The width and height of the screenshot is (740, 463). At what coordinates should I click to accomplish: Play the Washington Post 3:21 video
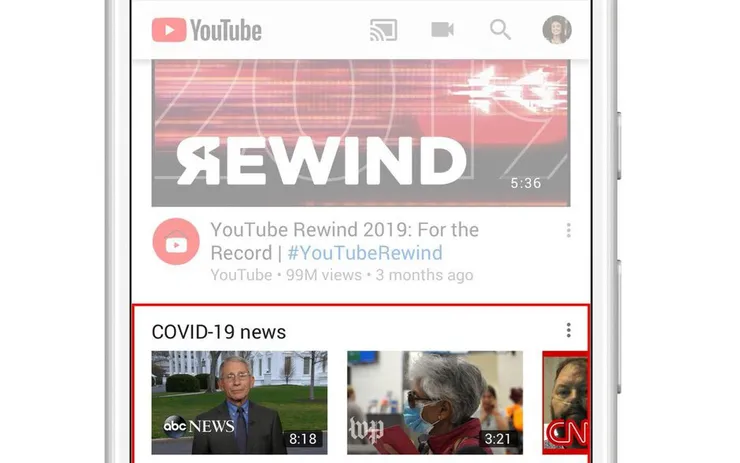434,402
